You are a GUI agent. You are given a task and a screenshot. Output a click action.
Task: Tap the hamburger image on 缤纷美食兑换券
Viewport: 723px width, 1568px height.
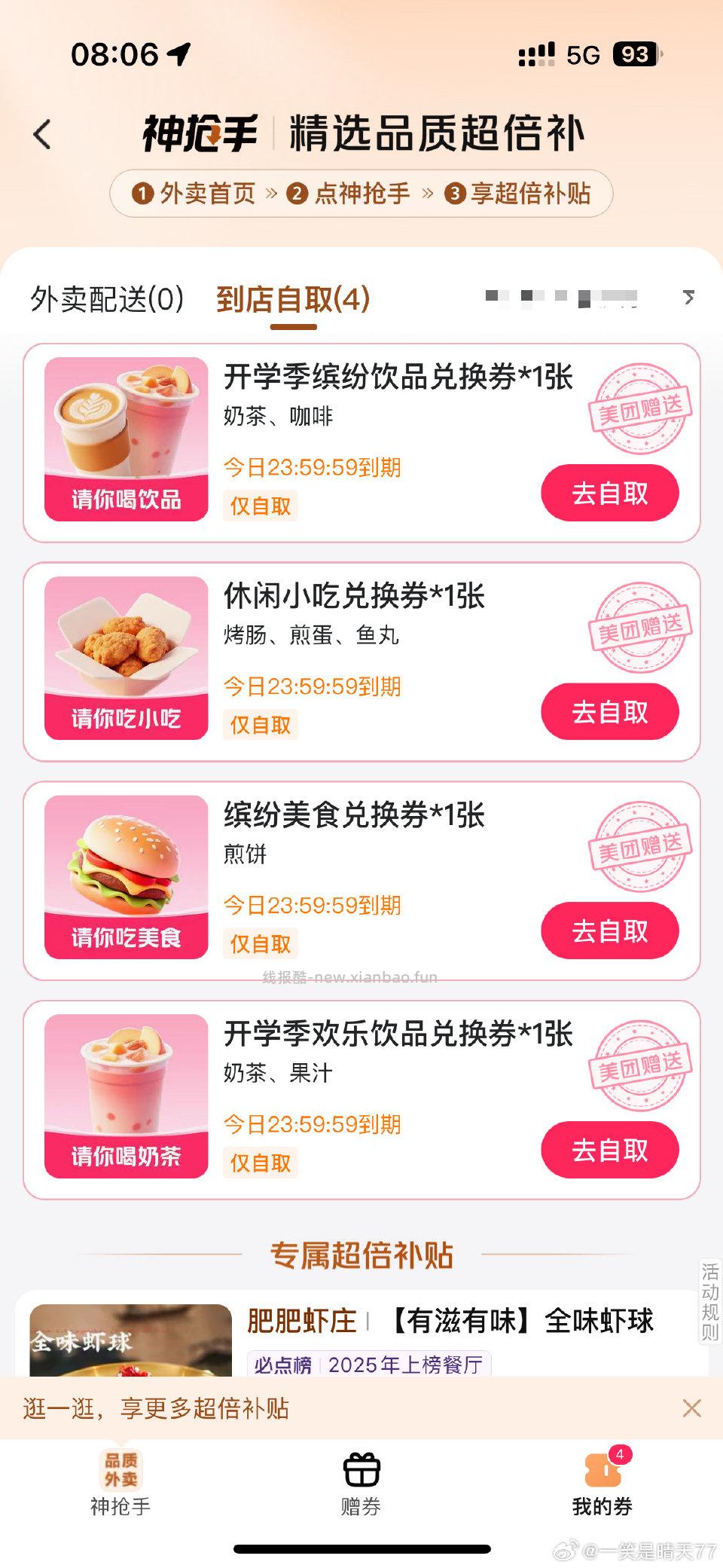click(x=126, y=868)
